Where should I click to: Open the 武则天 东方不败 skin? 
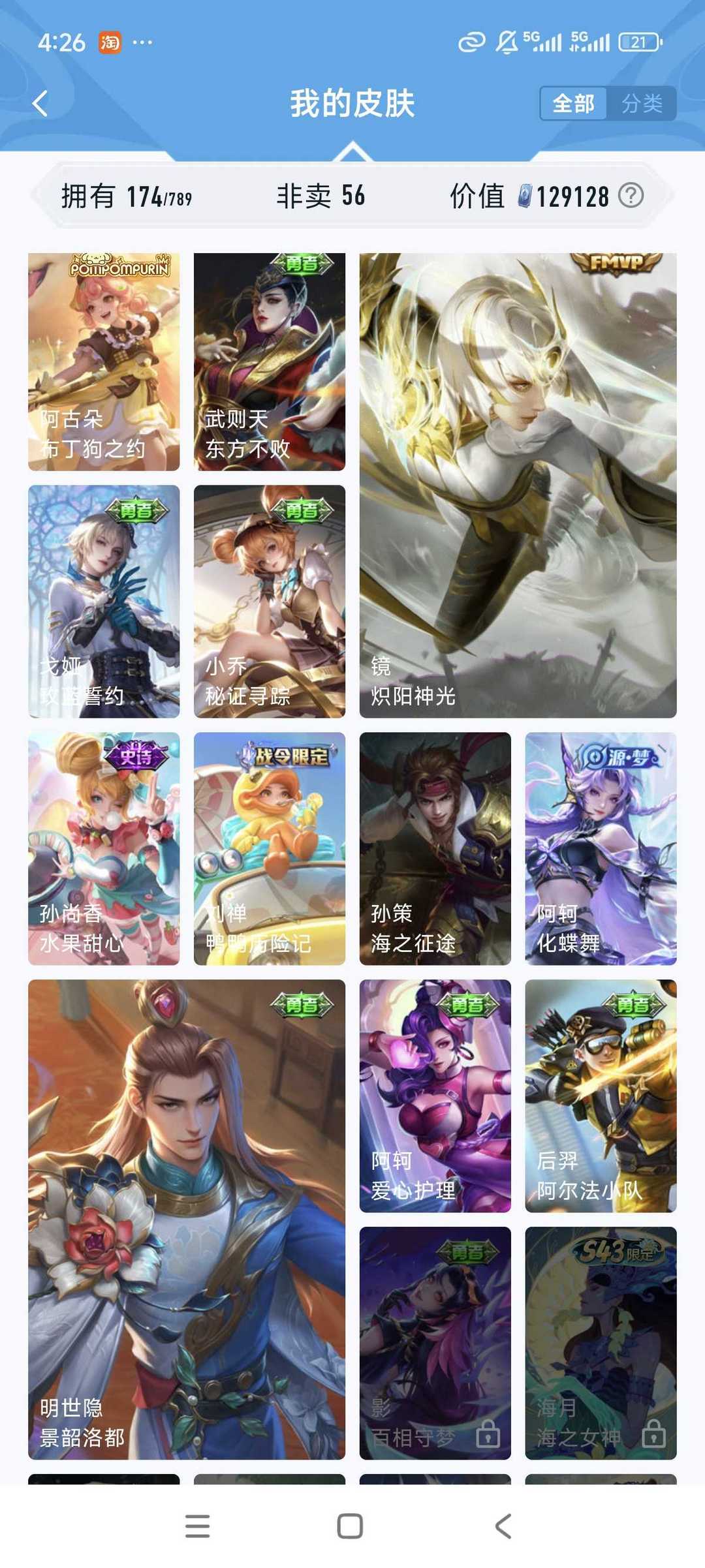(269, 361)
